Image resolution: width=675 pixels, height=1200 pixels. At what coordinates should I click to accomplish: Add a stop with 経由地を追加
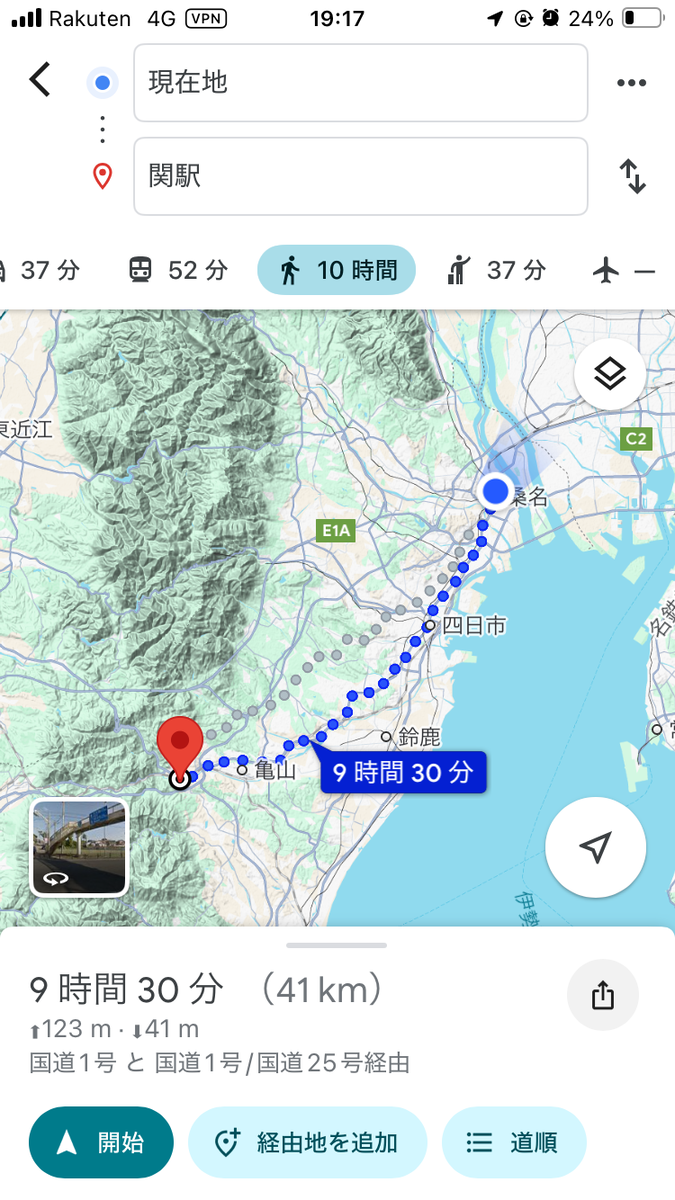307,1143
